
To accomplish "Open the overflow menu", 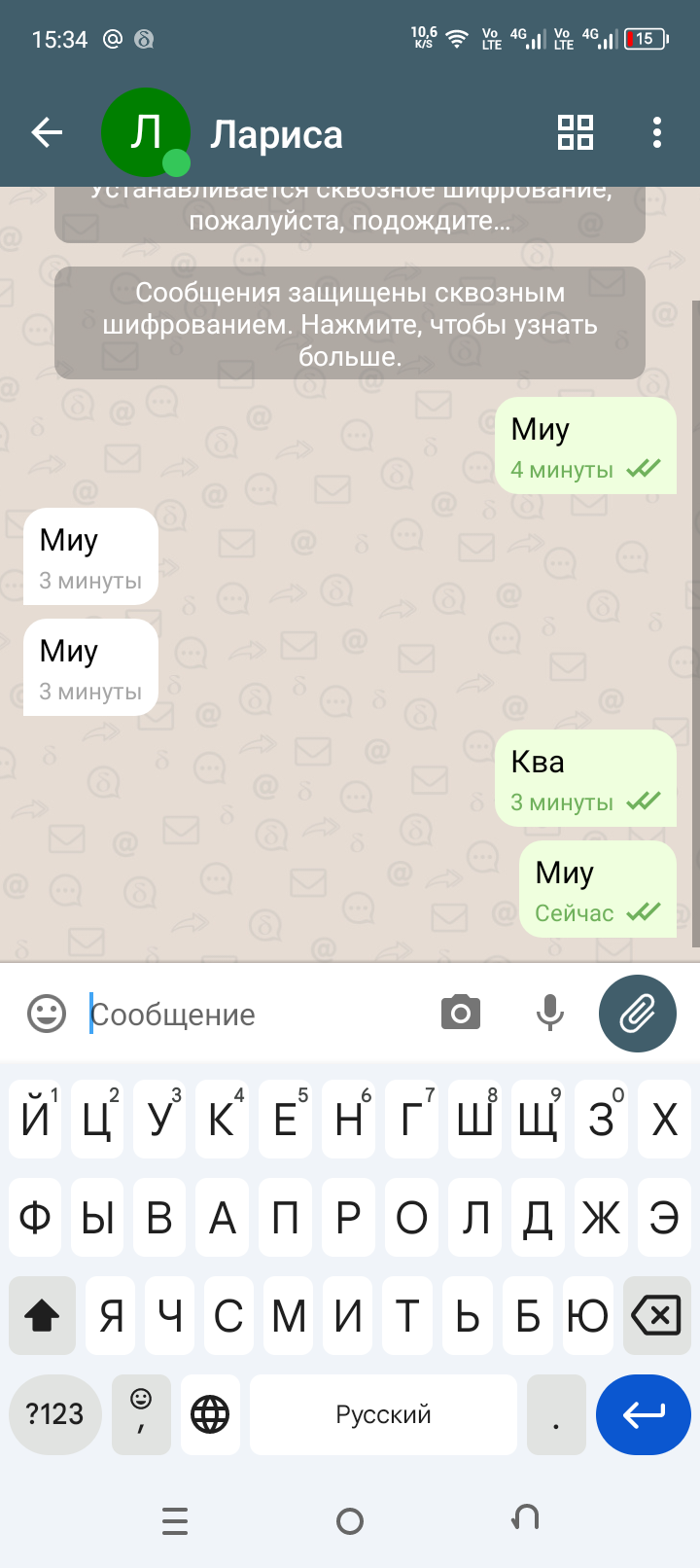I will click(x=657, y=132).
